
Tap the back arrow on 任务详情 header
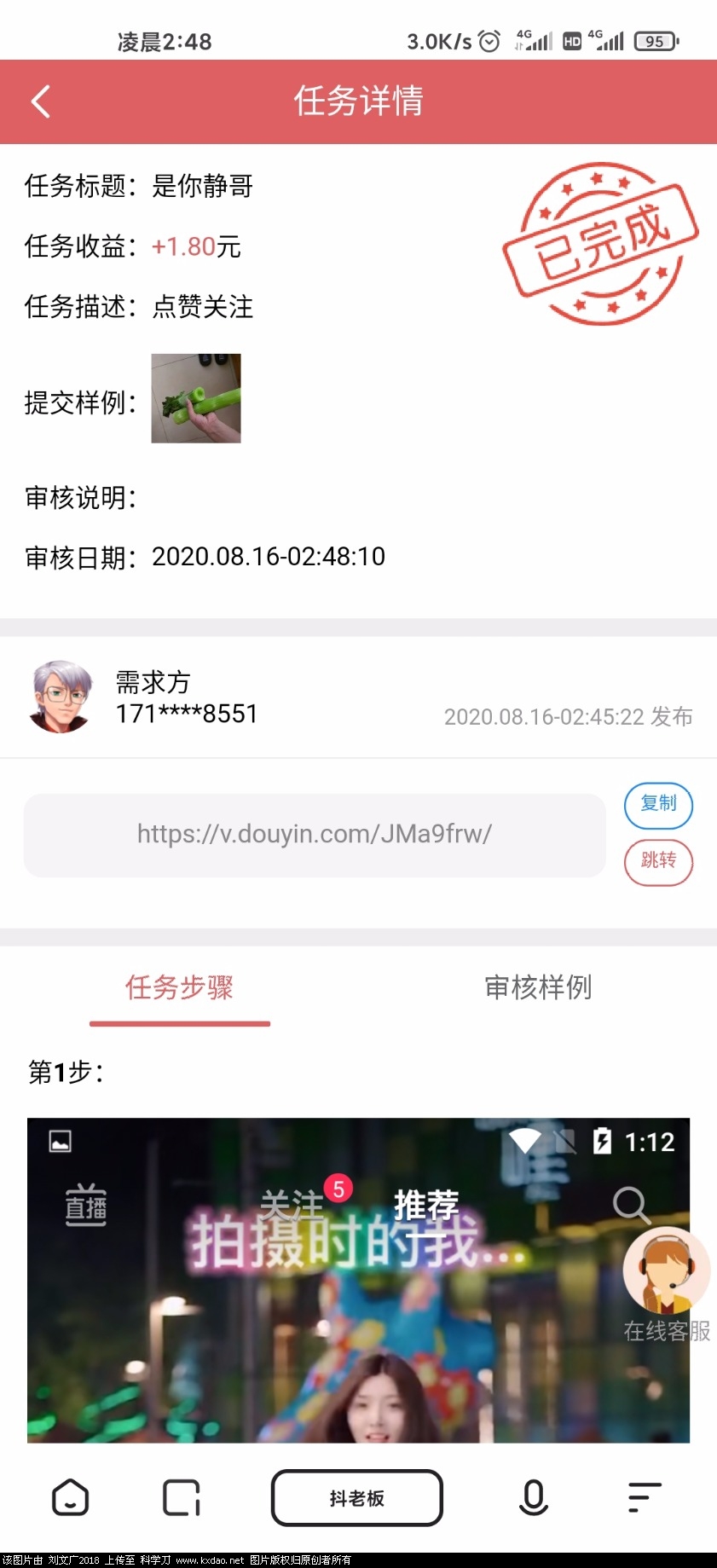click(x=40, y=101)
